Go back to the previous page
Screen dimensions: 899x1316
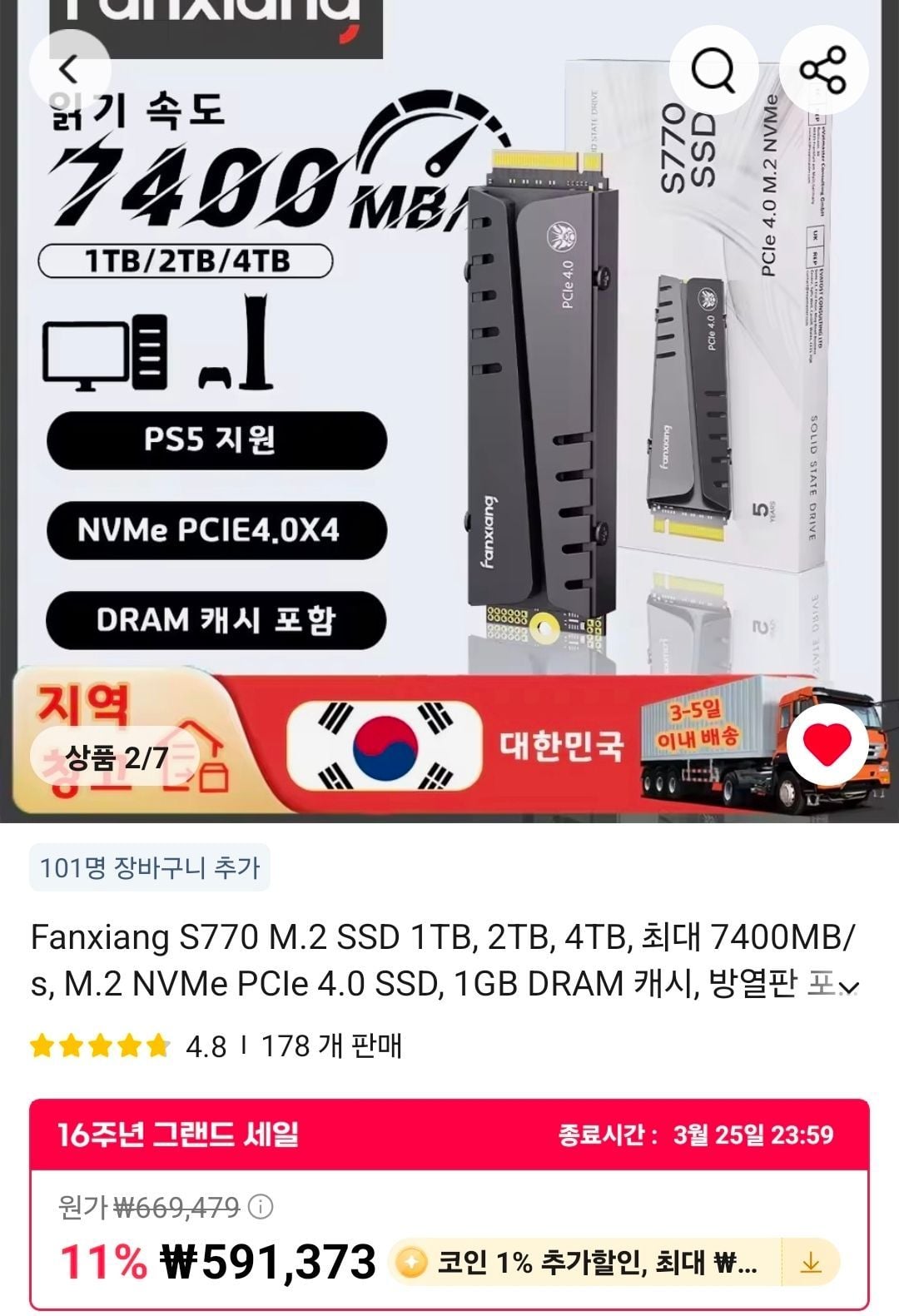pyautogui.click(x=69, y=71)
